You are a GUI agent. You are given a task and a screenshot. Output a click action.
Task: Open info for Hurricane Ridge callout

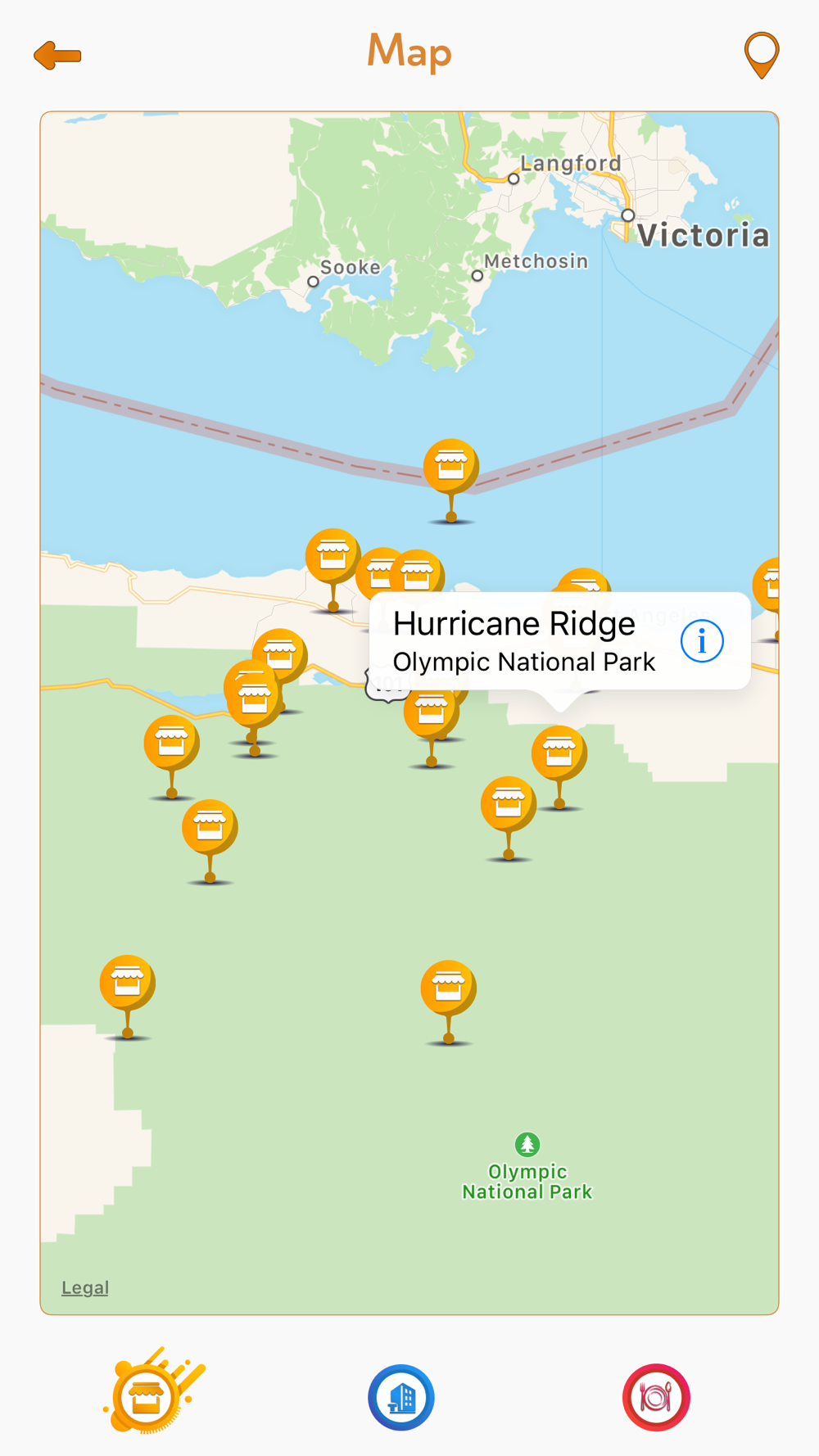point(702,640)
